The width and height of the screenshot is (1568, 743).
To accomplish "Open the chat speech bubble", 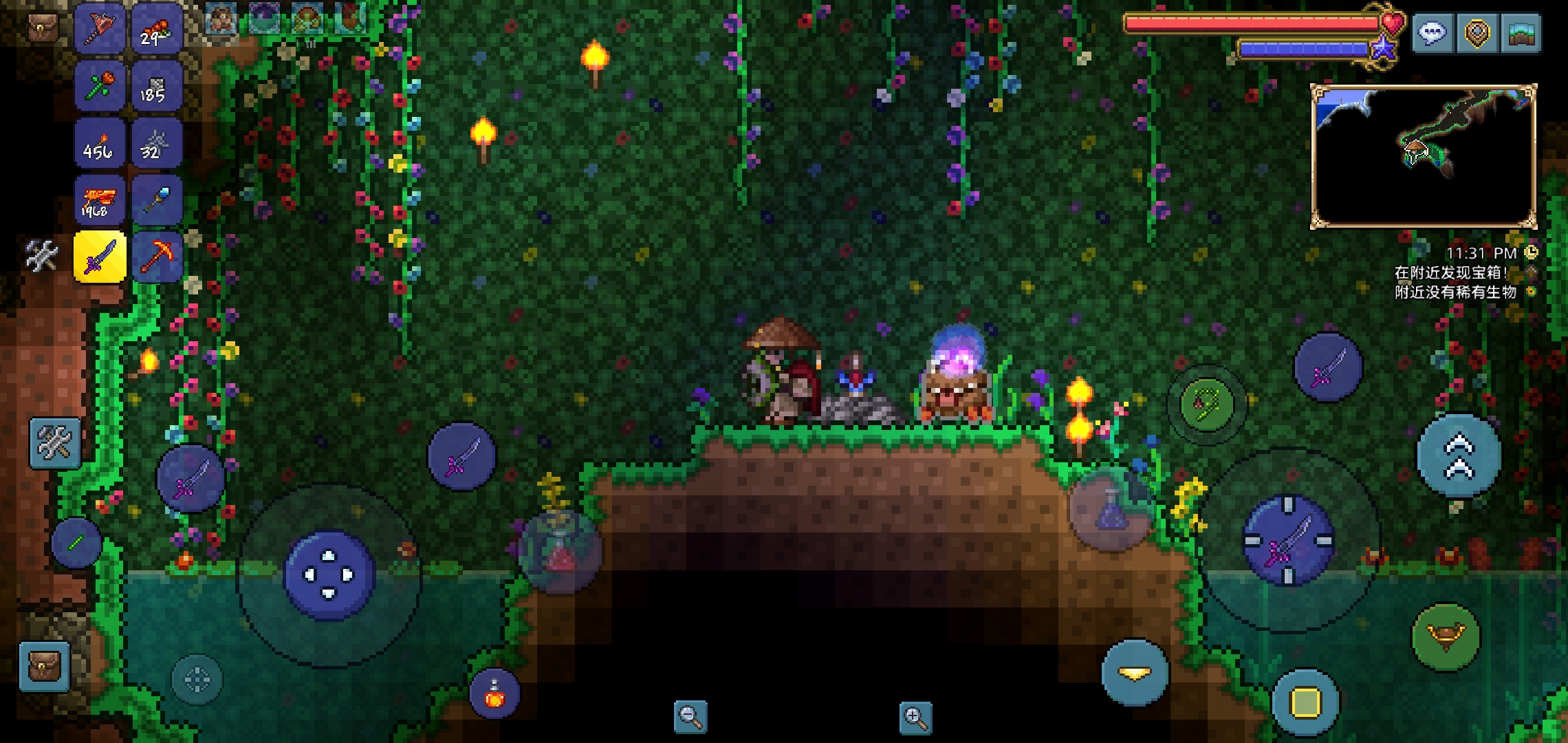I will pyautogui.click(x=1432, y=32).
